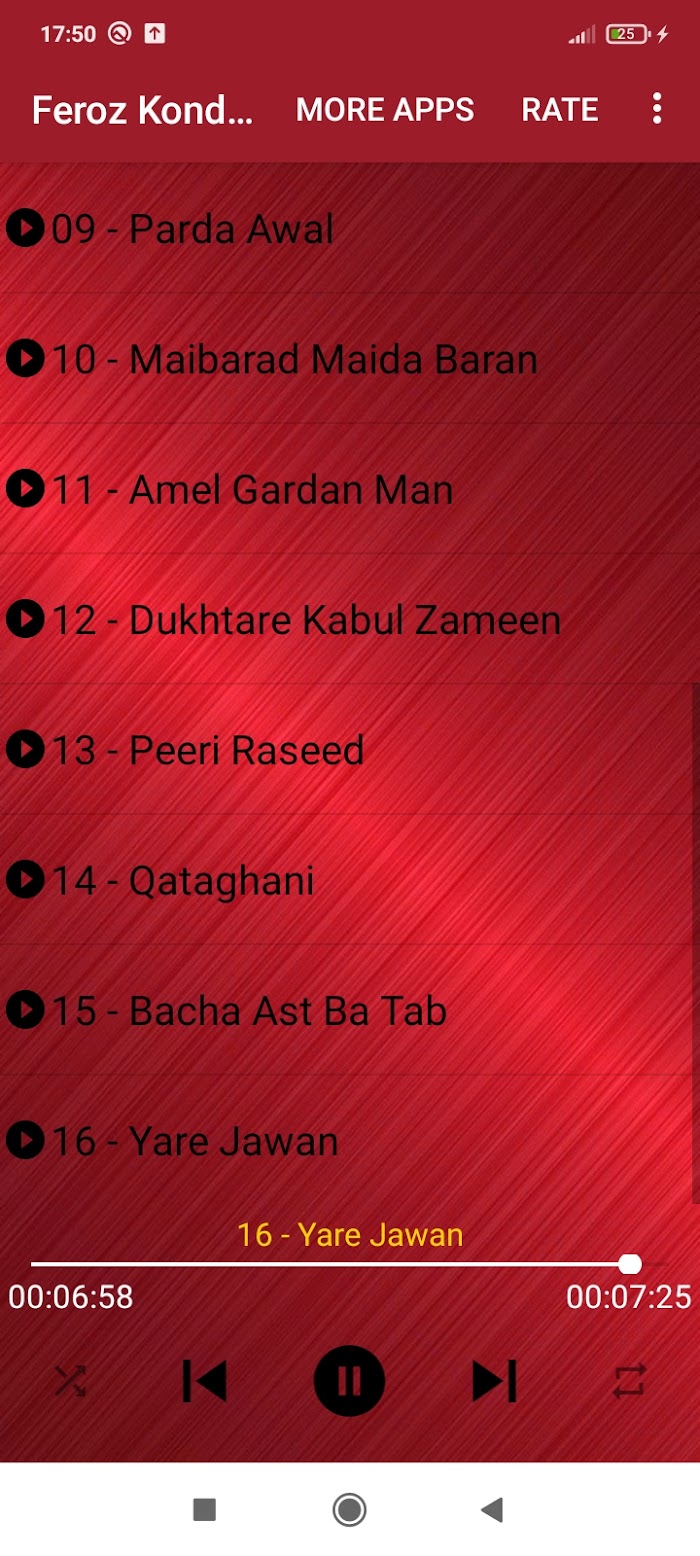Tap MORE APPS in the app bar
Screen dimensions: 700x1556
point(385,109)
